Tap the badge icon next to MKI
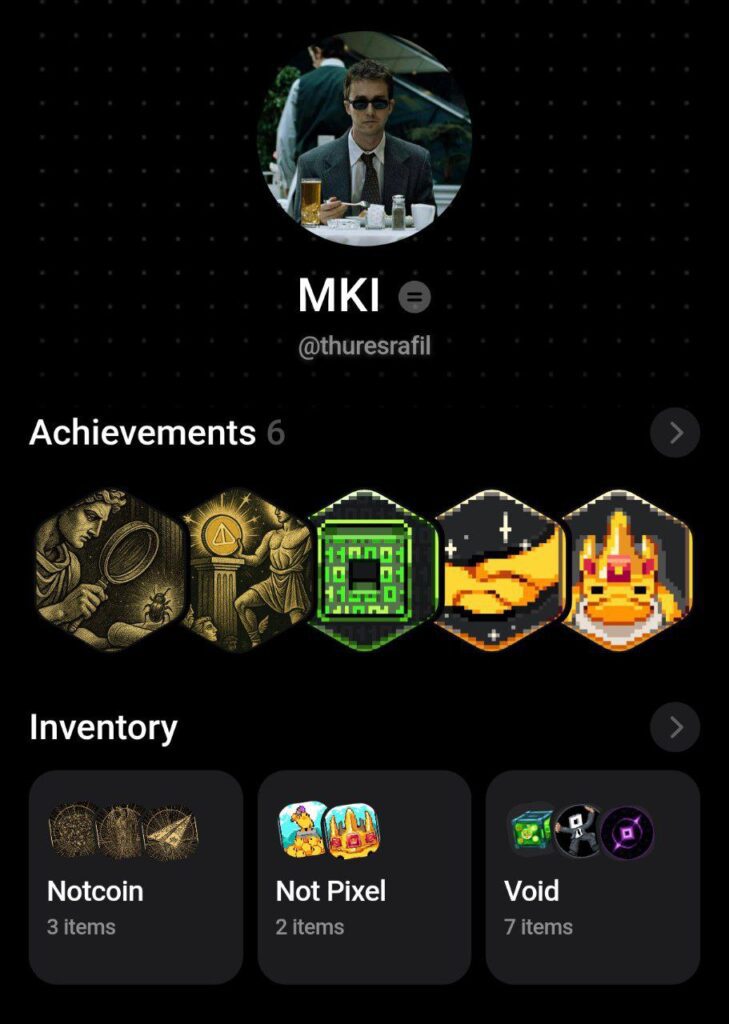Screen dimensions: 729x1024 click(x=414, y=297)
